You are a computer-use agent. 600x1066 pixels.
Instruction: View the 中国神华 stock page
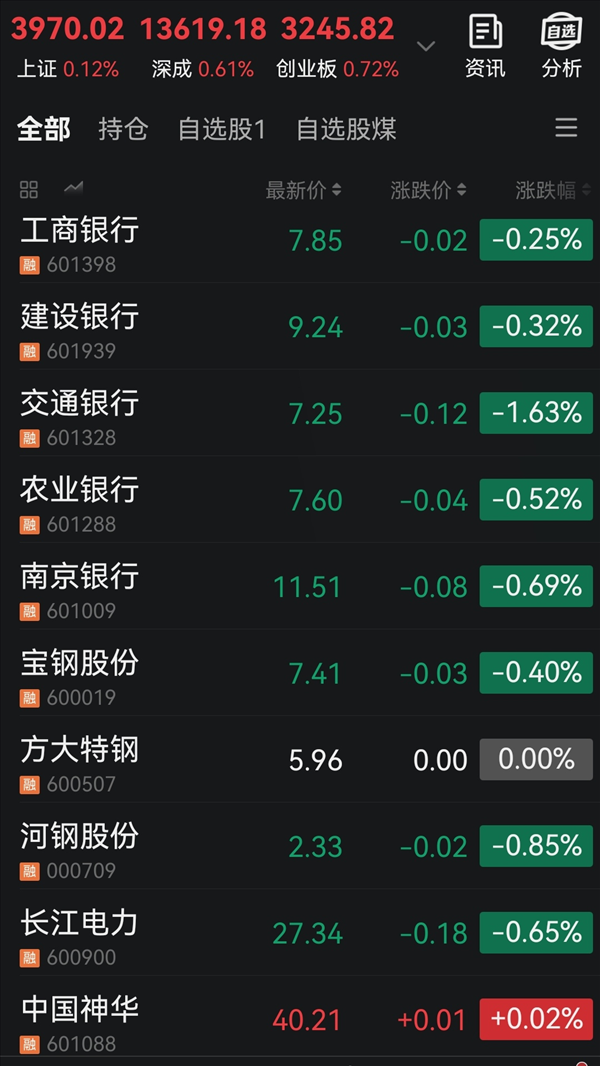[x=80, y=1019]
